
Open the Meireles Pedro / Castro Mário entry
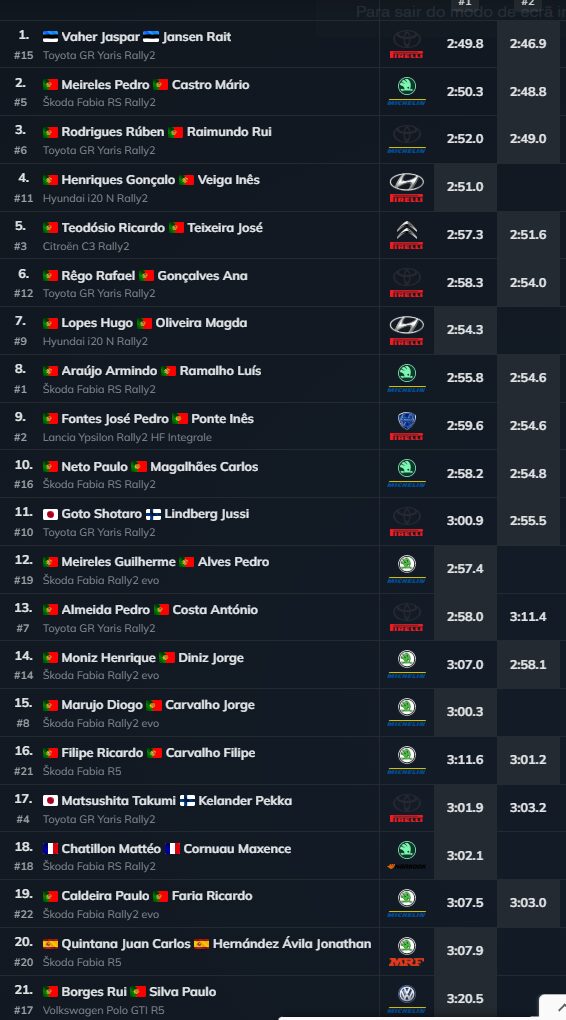[x=283, y=92]
